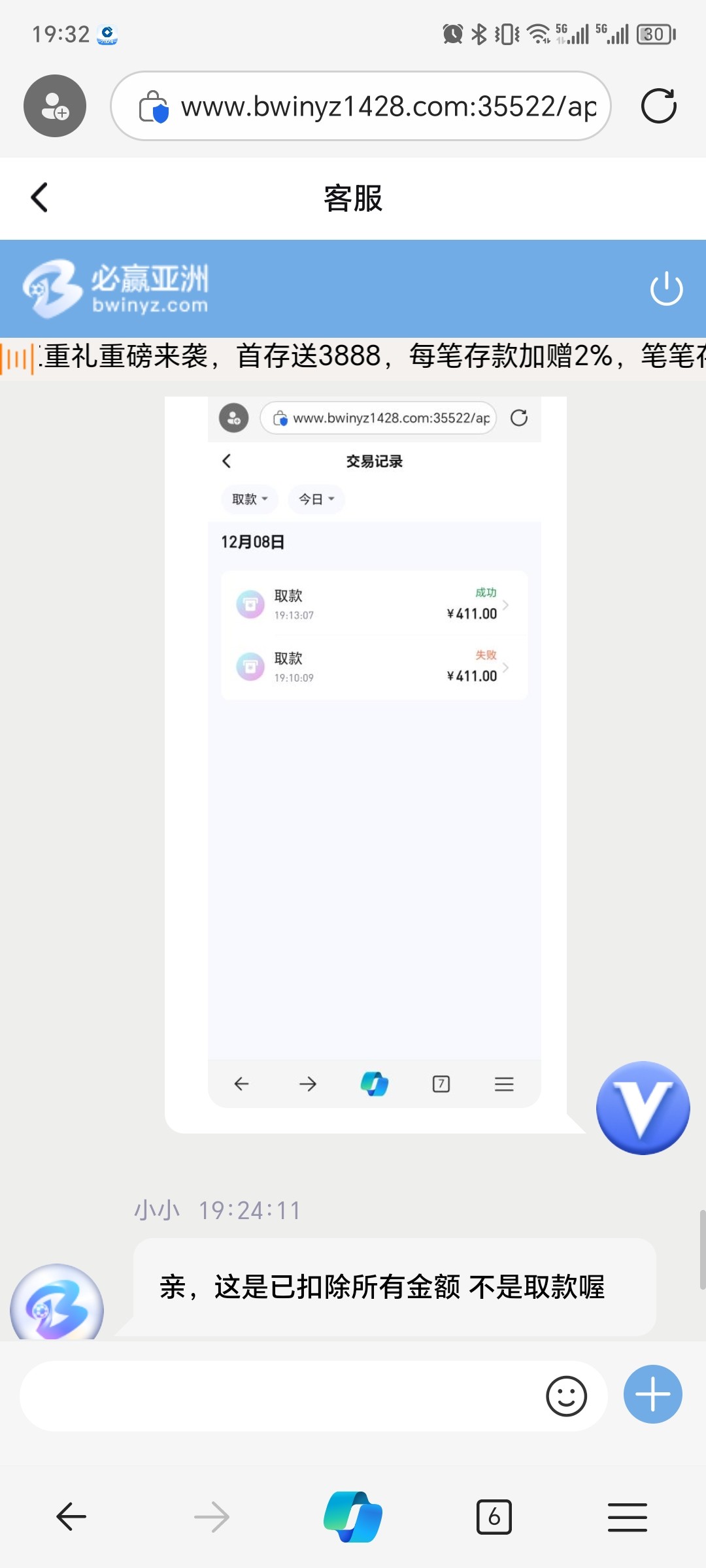This screenshot has width=706, height=1568.
Task: Navigate back with the browser back arrow
Action: 71,1516
